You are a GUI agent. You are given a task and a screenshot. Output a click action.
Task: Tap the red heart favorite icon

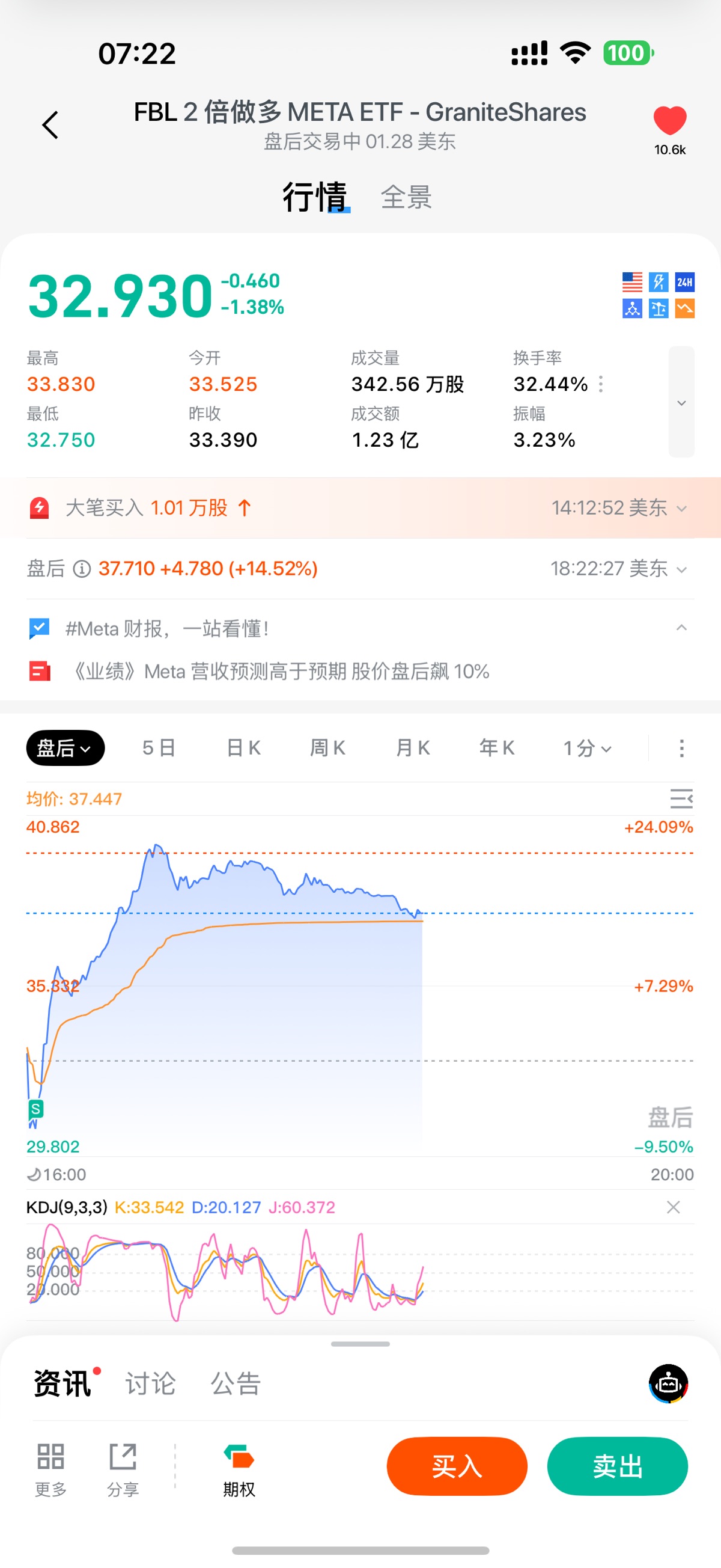click(x=669, y=120)
